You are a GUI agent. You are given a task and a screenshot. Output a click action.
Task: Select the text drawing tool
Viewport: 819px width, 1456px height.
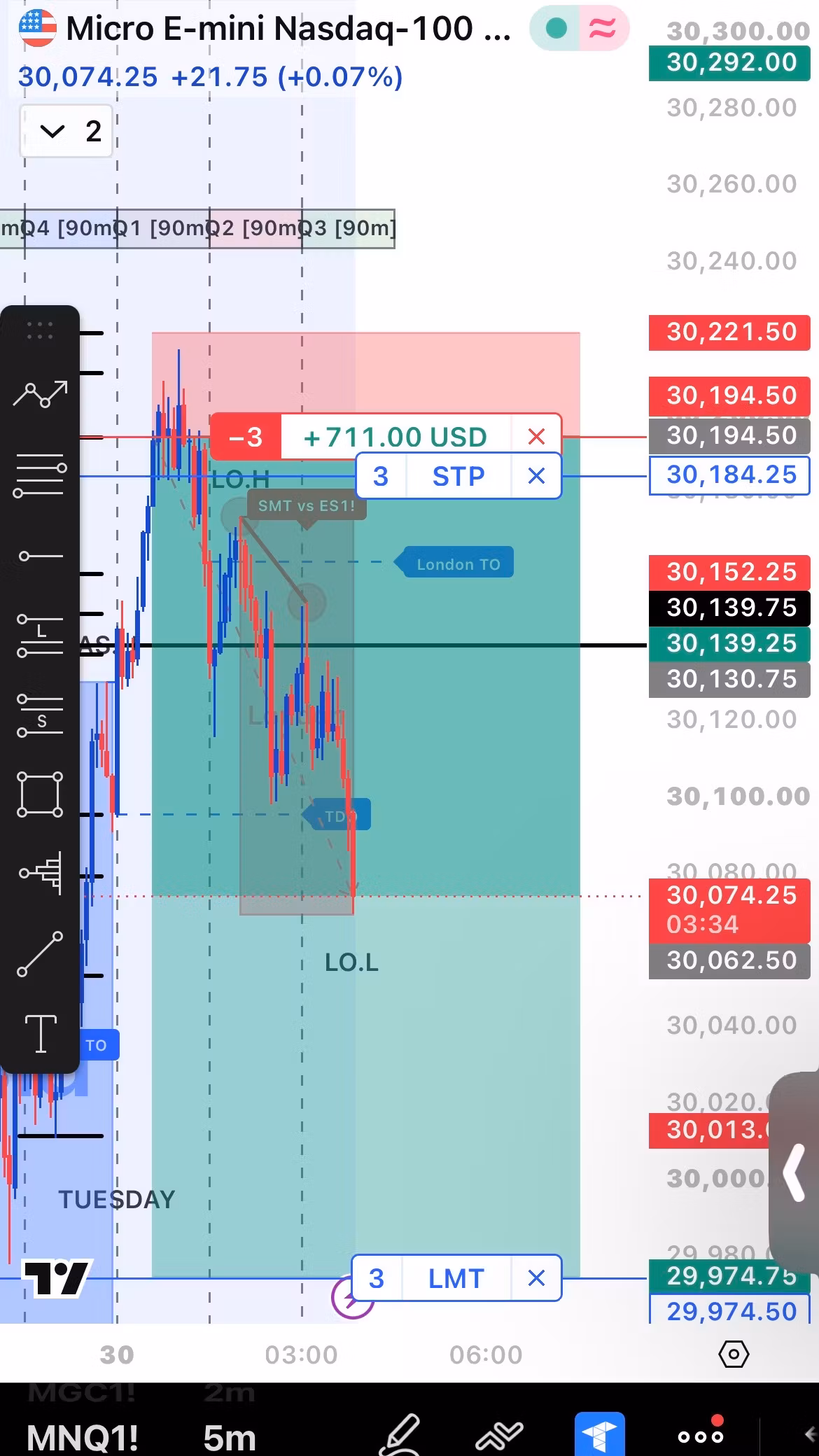41,1034
